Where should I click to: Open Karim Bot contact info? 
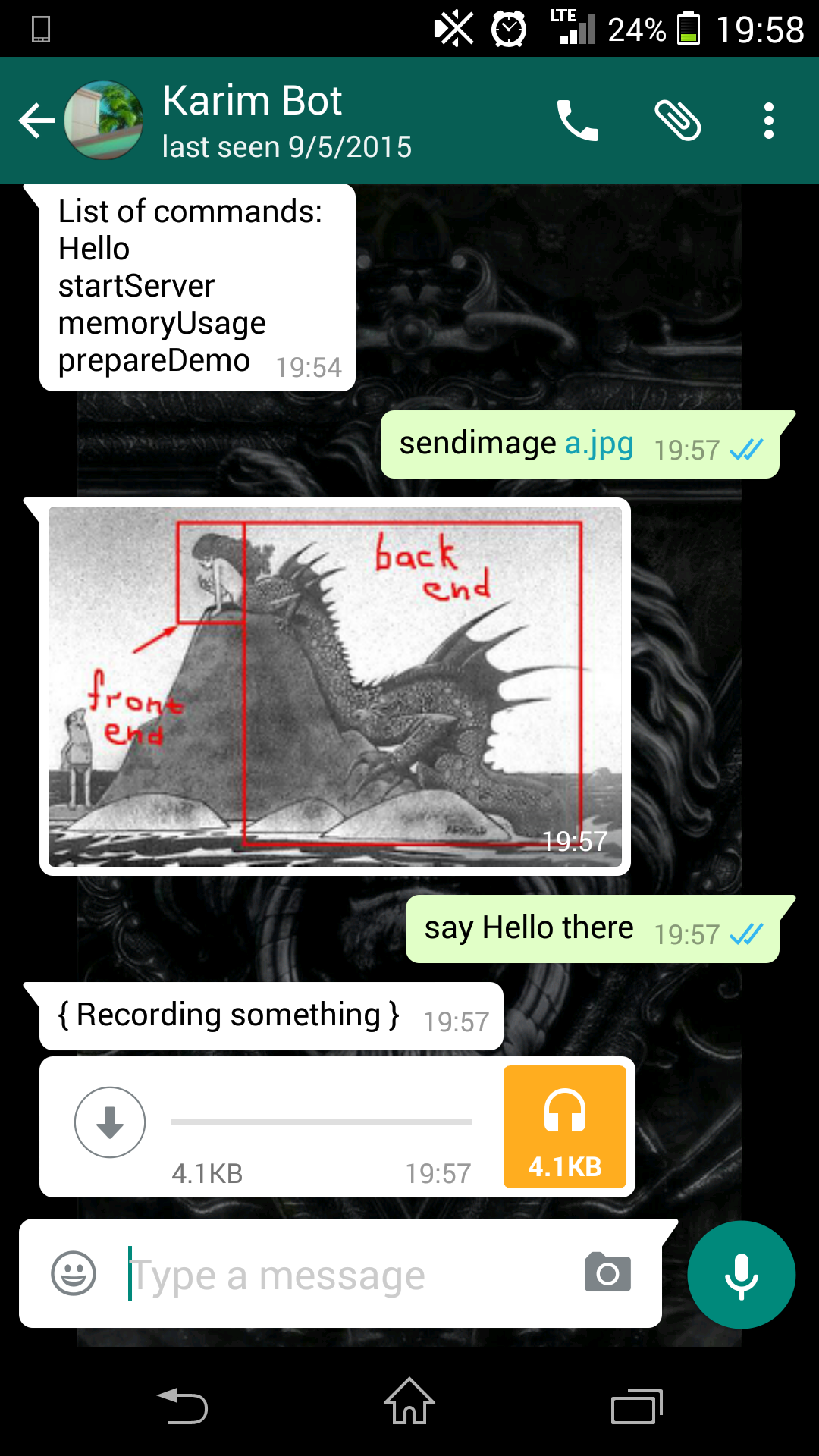click(x=288, y=121)
